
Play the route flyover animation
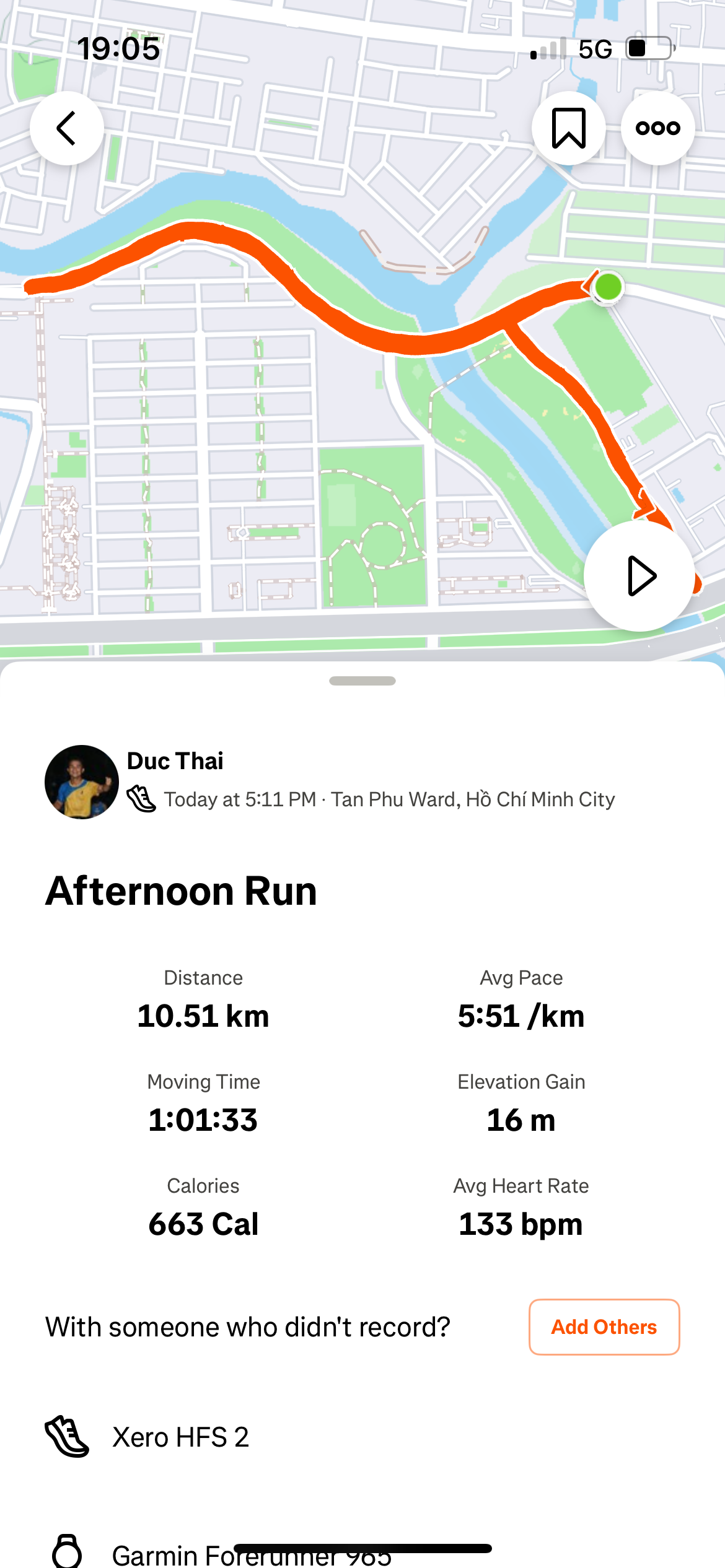639,576
